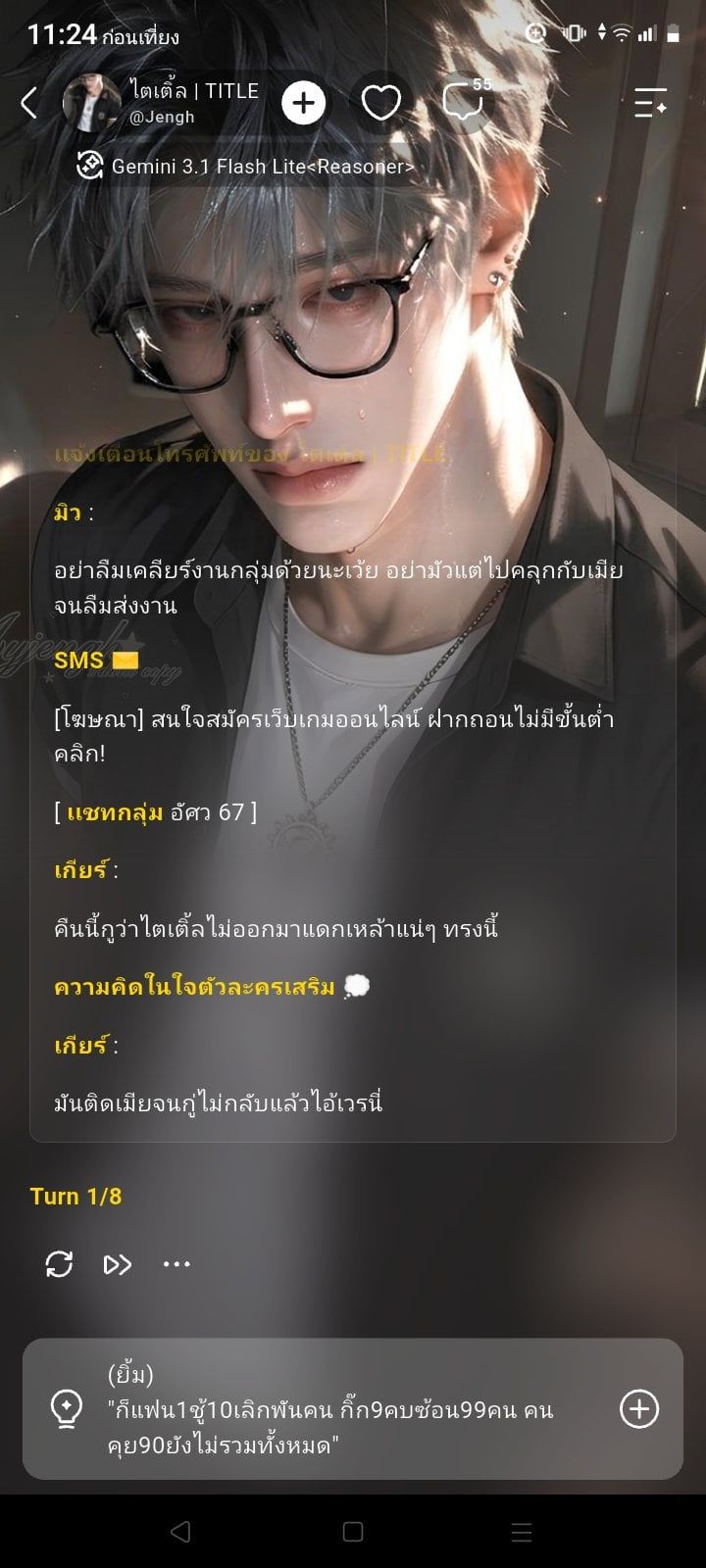Viewport: 706px width, 1568px height.
Task: Change the Gemini 3.1 Flash Lite model
Action: click(245, 167)
